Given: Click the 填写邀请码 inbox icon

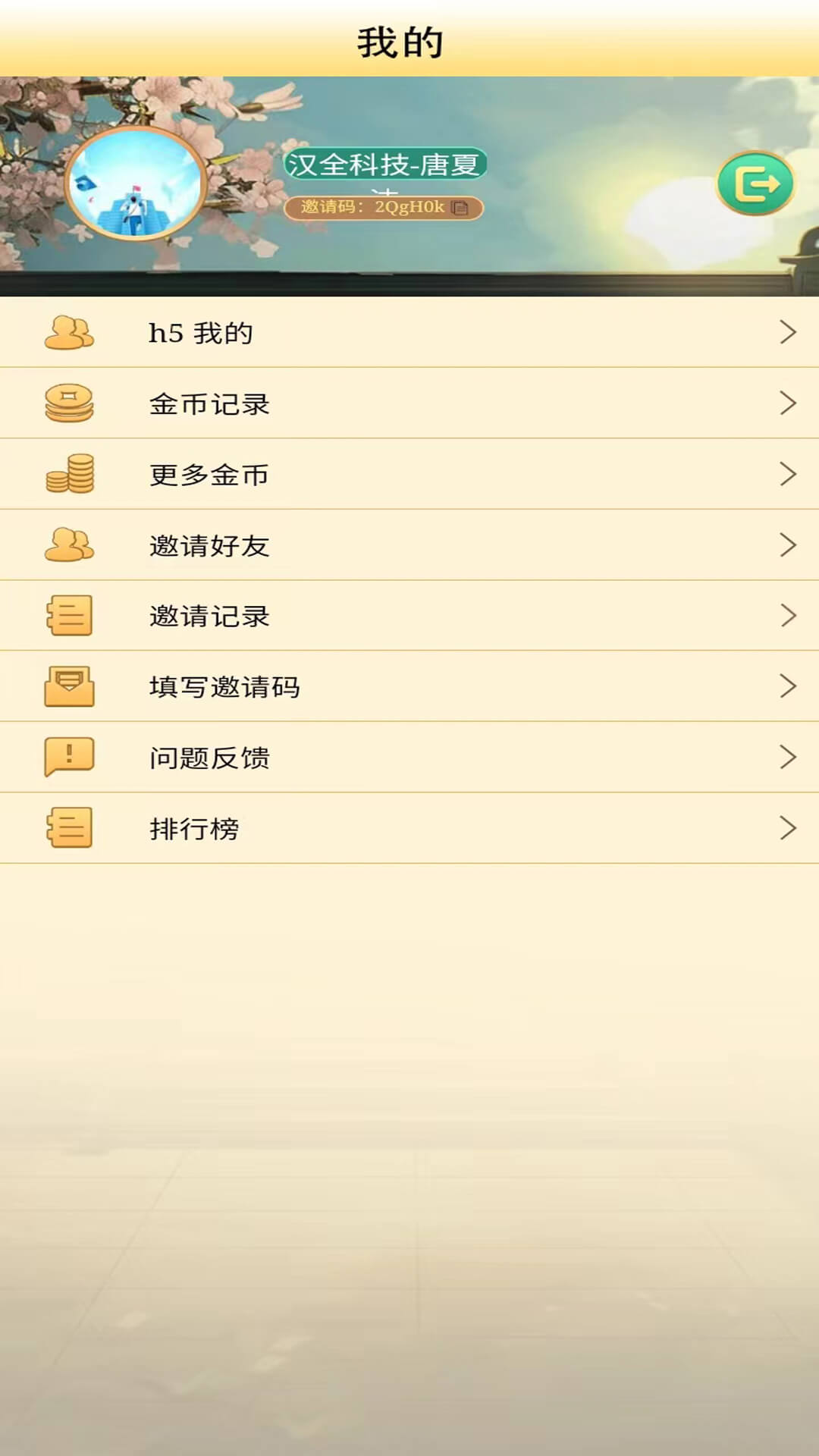Looking at the screenshot, I should click(68, 686).
